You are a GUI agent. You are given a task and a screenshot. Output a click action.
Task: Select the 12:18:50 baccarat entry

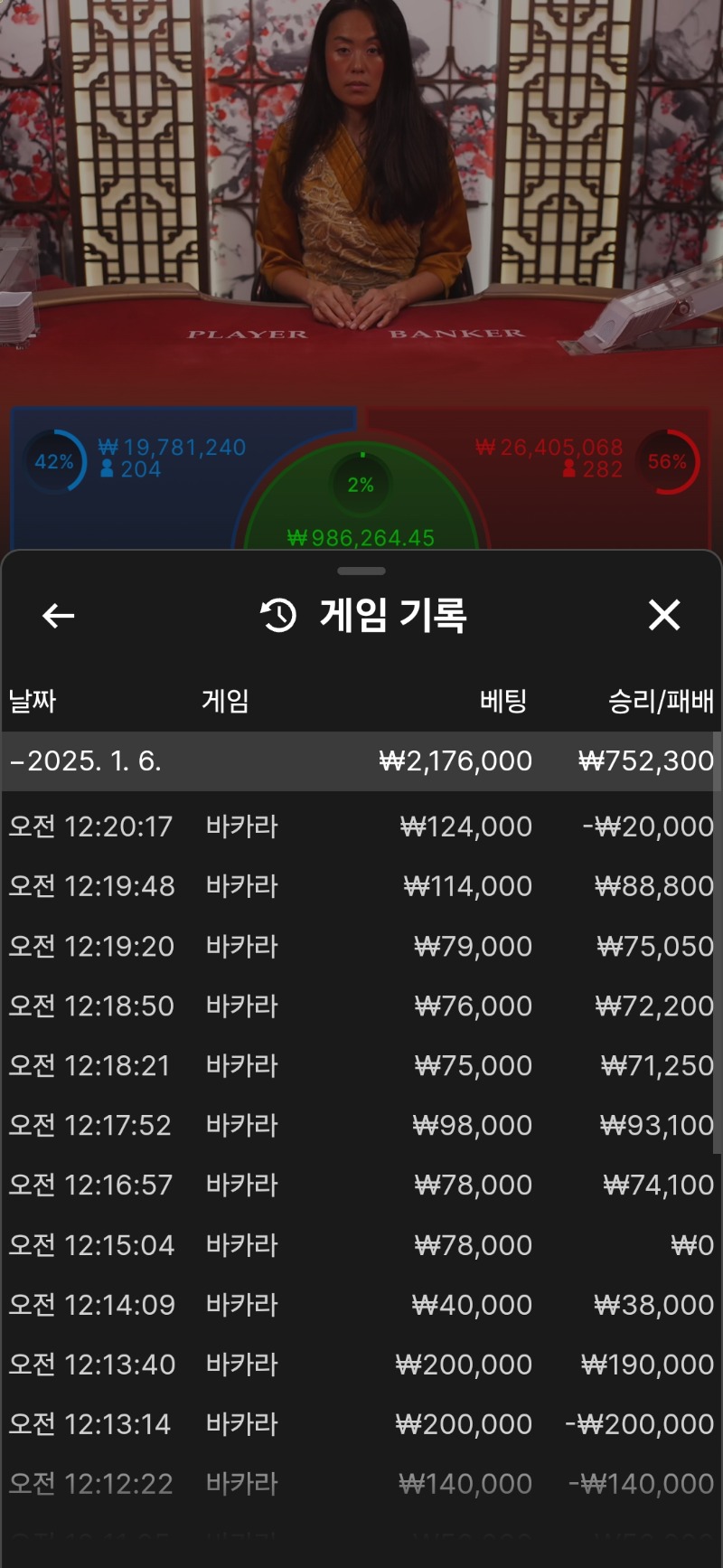tap(361, 1006)
